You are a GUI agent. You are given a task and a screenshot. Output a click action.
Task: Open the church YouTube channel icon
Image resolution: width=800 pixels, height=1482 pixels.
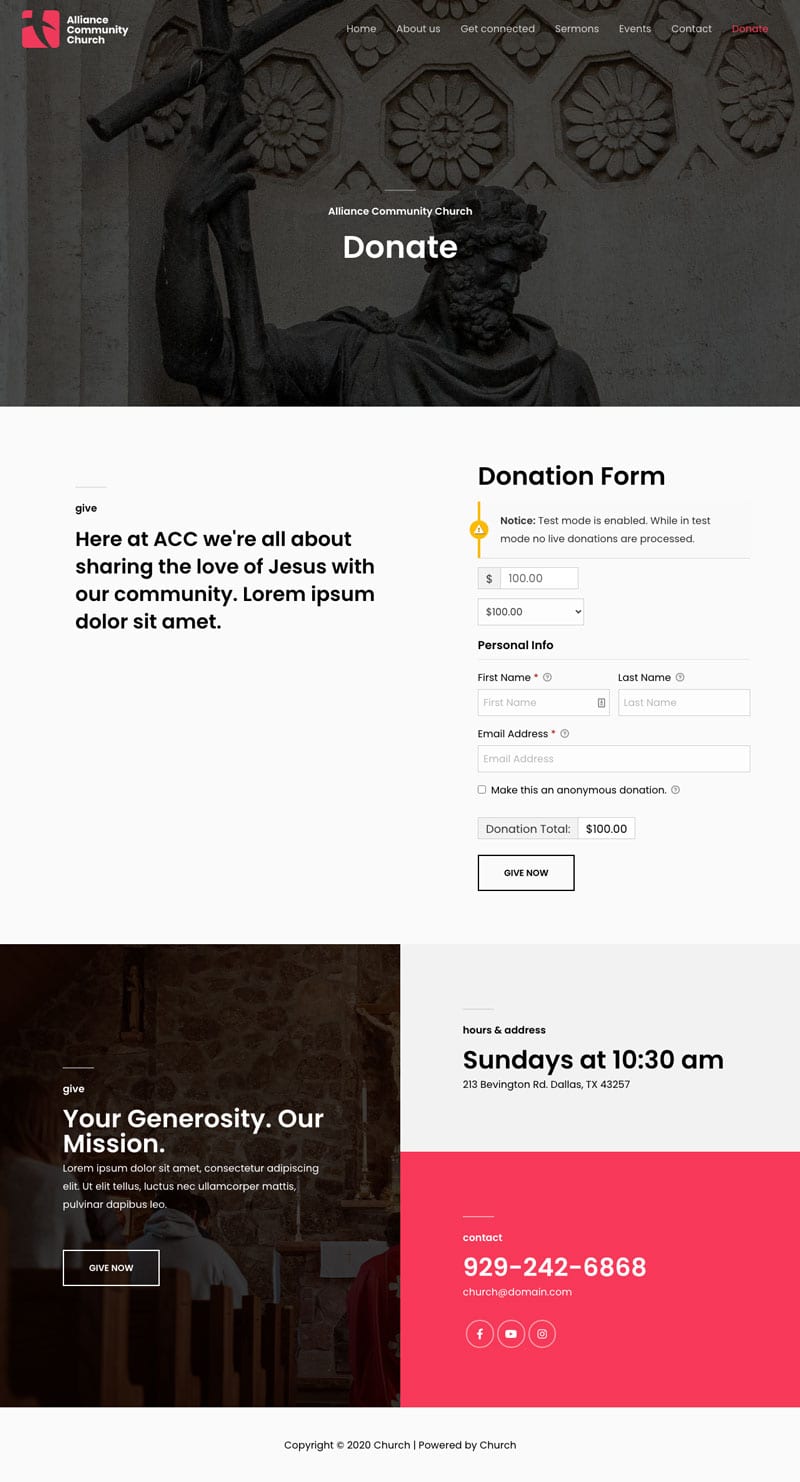click(x=511, y=1334)
